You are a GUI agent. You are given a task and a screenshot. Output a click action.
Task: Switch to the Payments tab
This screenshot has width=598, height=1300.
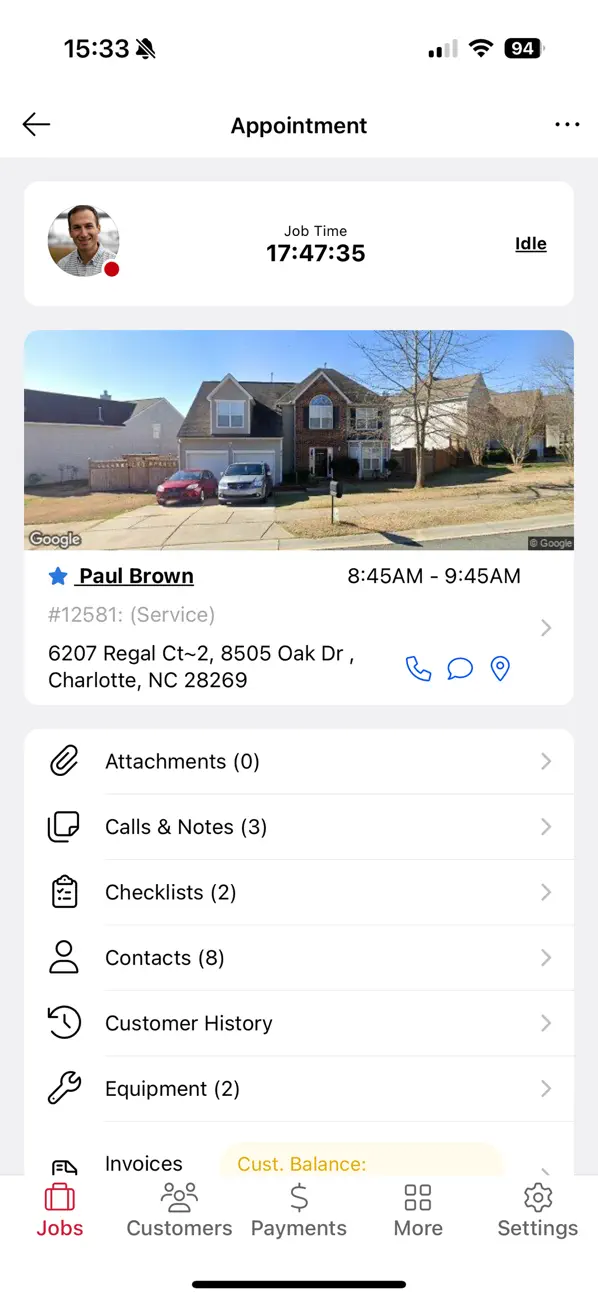[299, 1211]
